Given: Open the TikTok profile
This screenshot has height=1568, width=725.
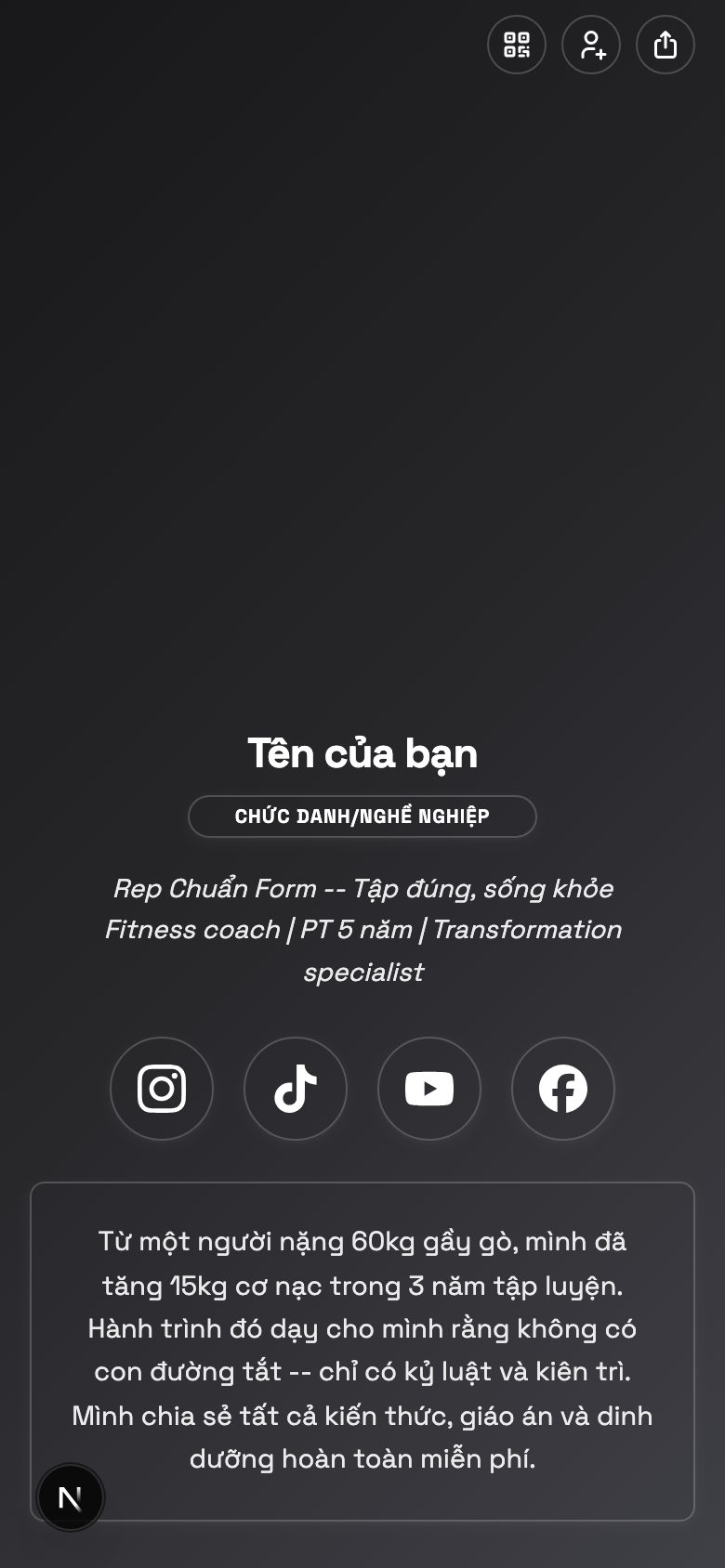Looking at the screenshot, I should (x=295, y=1088).
